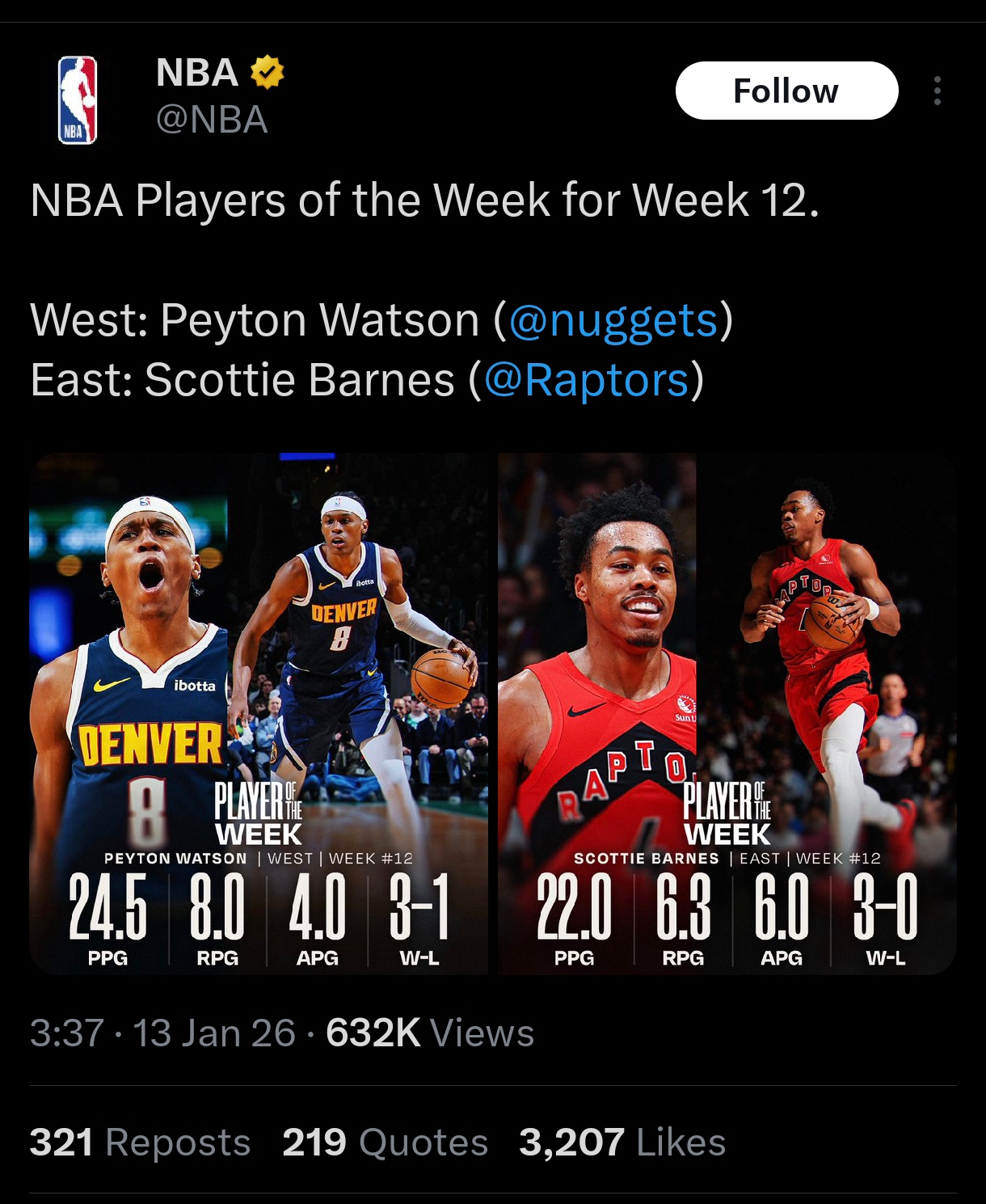View the Peyton Watson player image
The height and width of the screenshot is (1204, 986).
[x=259, y=713]
